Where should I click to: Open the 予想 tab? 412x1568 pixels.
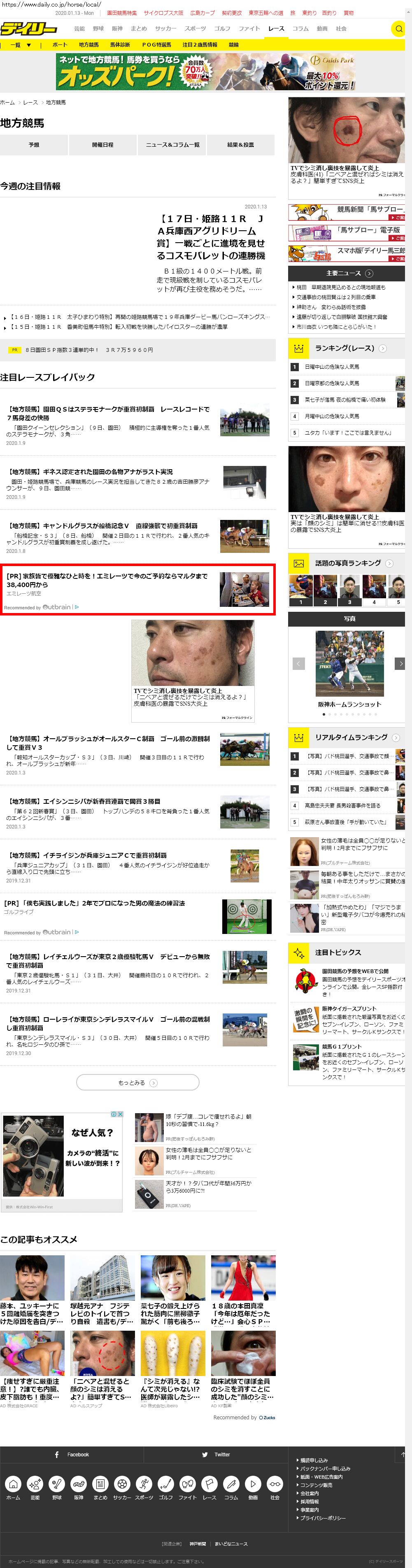click(34, 145)
